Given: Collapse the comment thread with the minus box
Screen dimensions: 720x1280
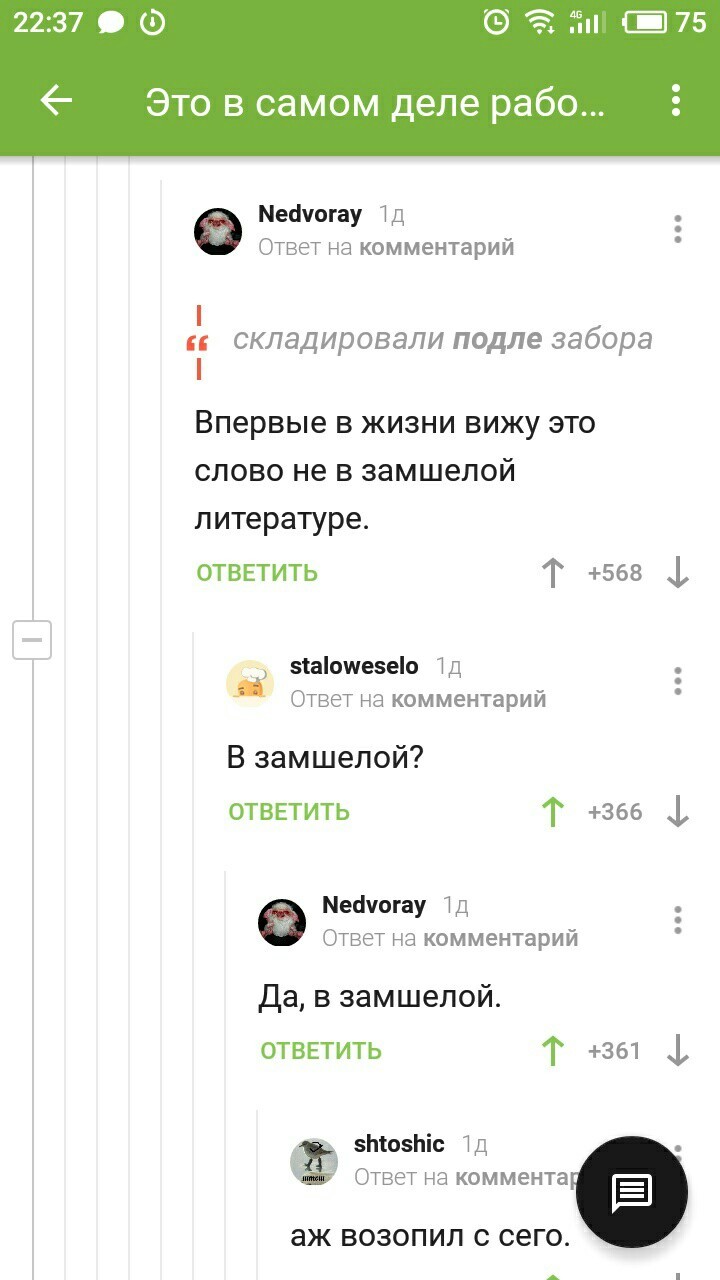Looking at the screenshot, I should tap(32, 639).
